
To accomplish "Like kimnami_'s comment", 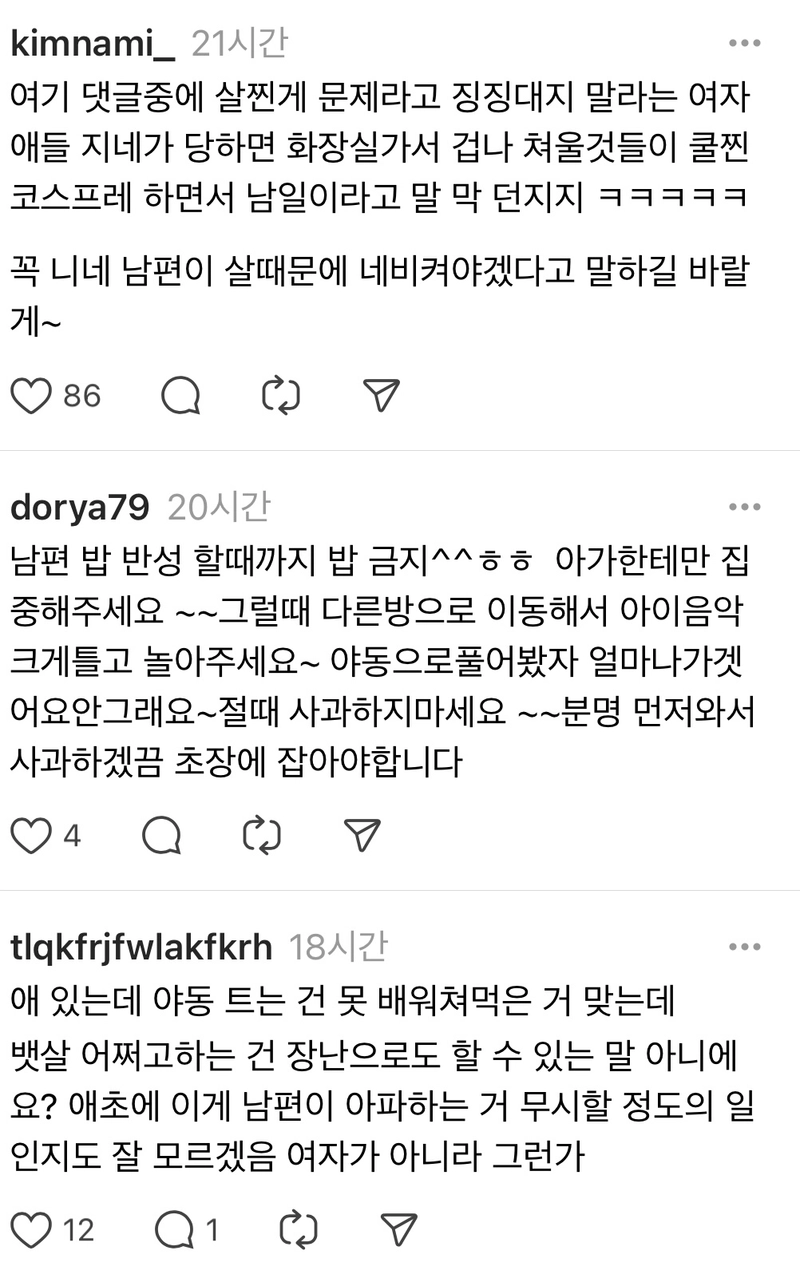I will tap(32, 396).
